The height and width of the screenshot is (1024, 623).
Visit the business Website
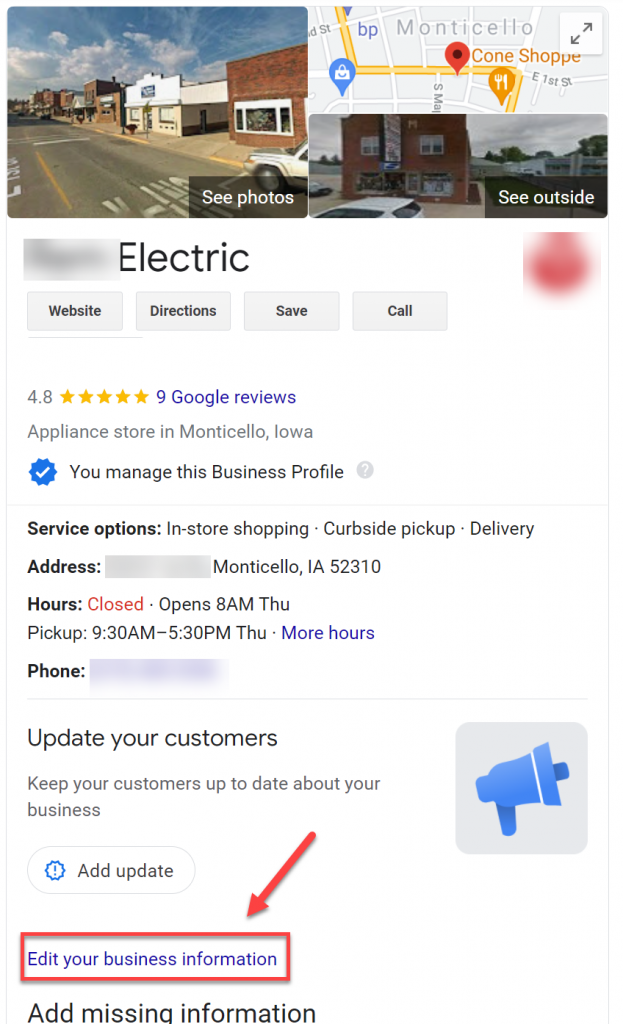75,311
